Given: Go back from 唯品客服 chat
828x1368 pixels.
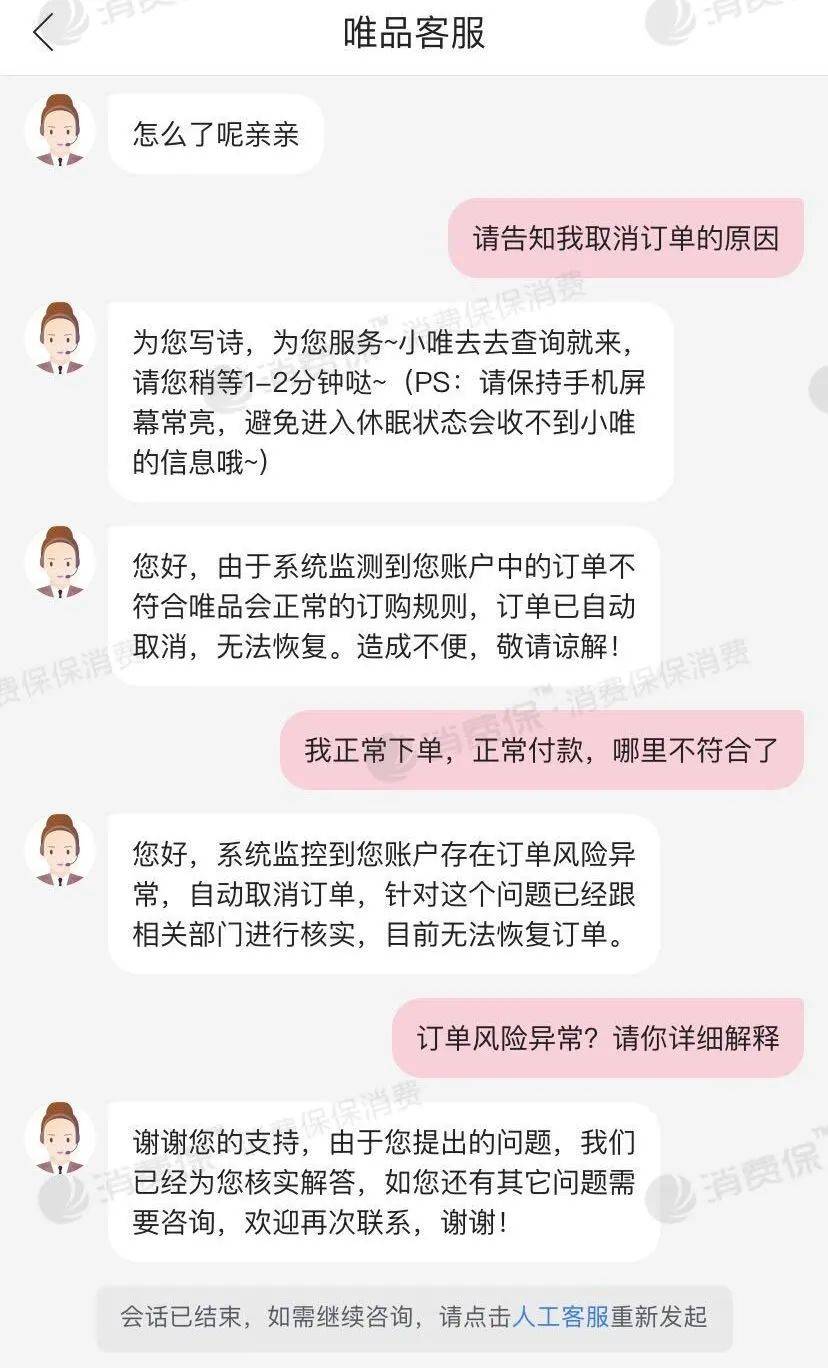Looking at the screenshot, I should click(43, 33).
